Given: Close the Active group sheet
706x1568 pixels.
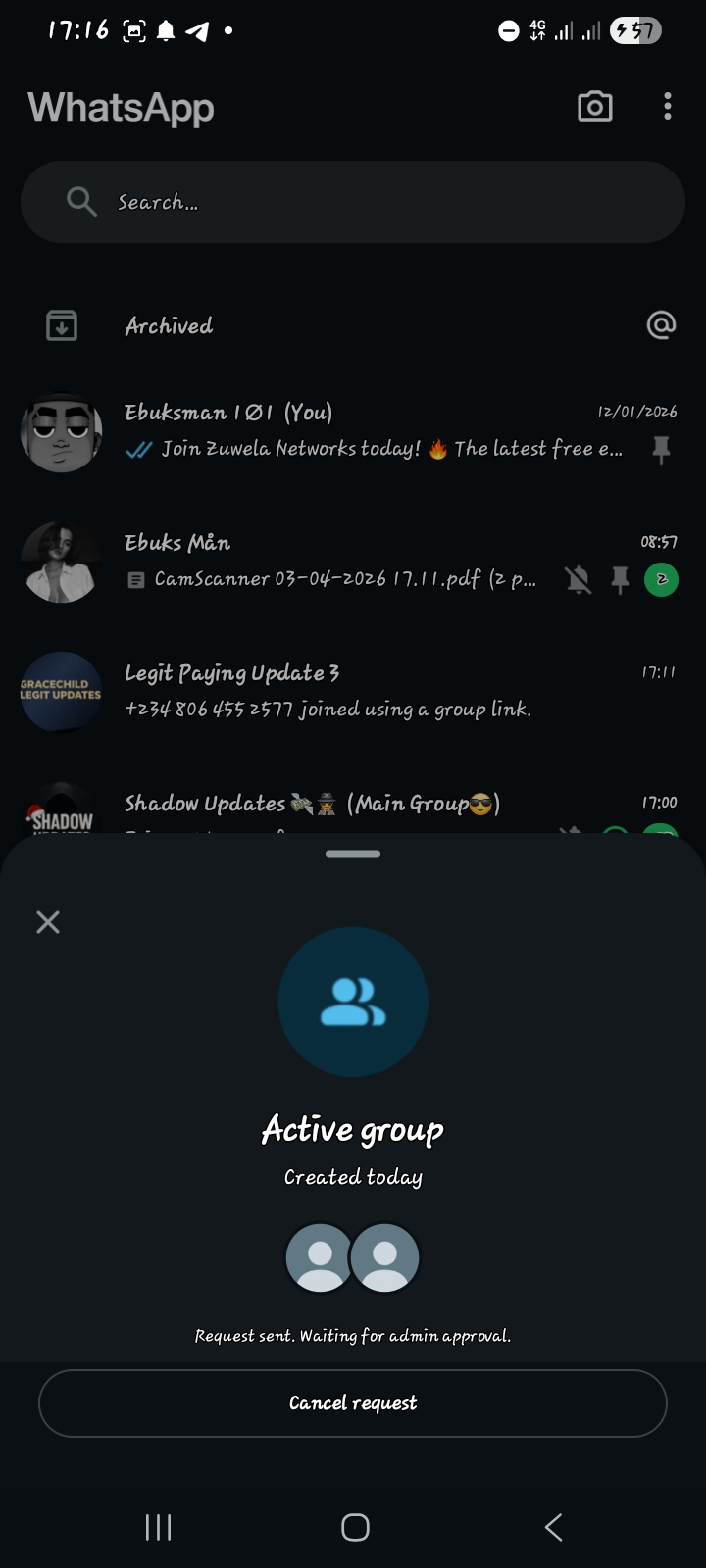Looking at the screenshot, I should pyautogui.click(x=48, y=921).
